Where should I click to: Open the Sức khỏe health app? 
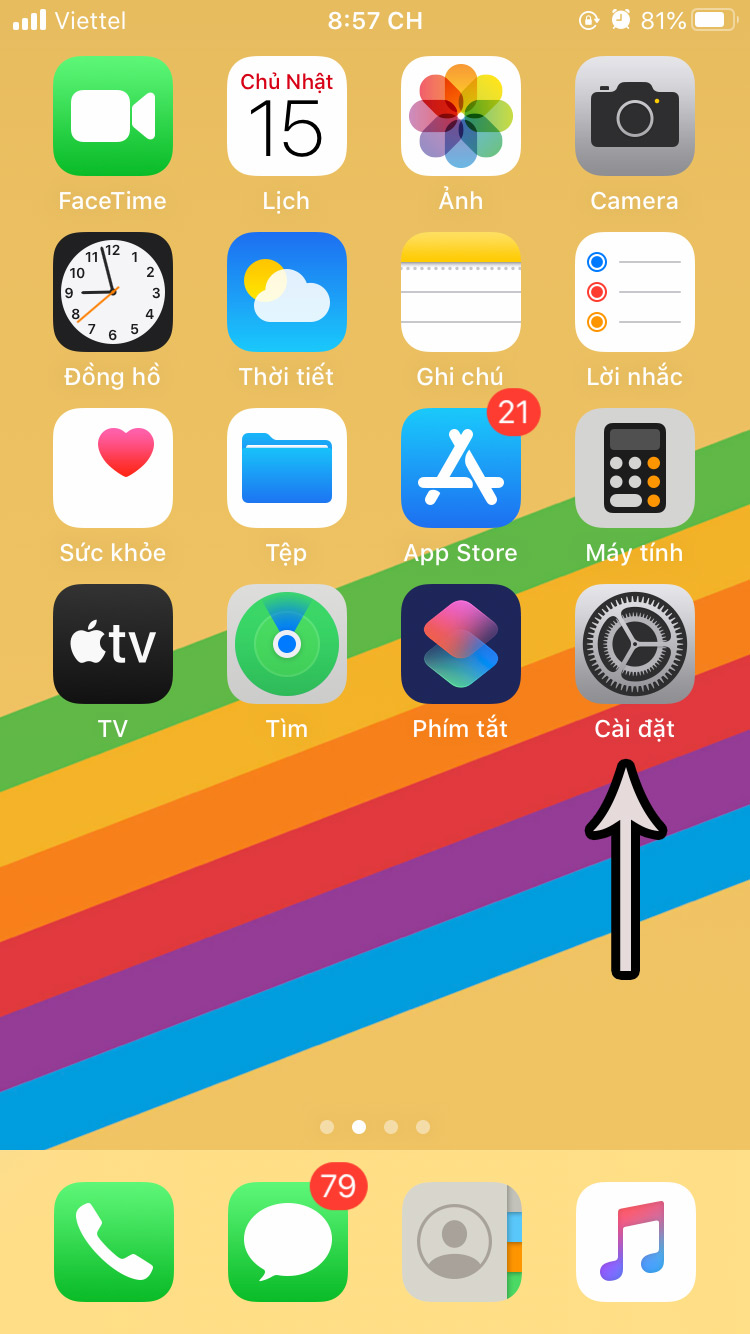tap(113, 468)
